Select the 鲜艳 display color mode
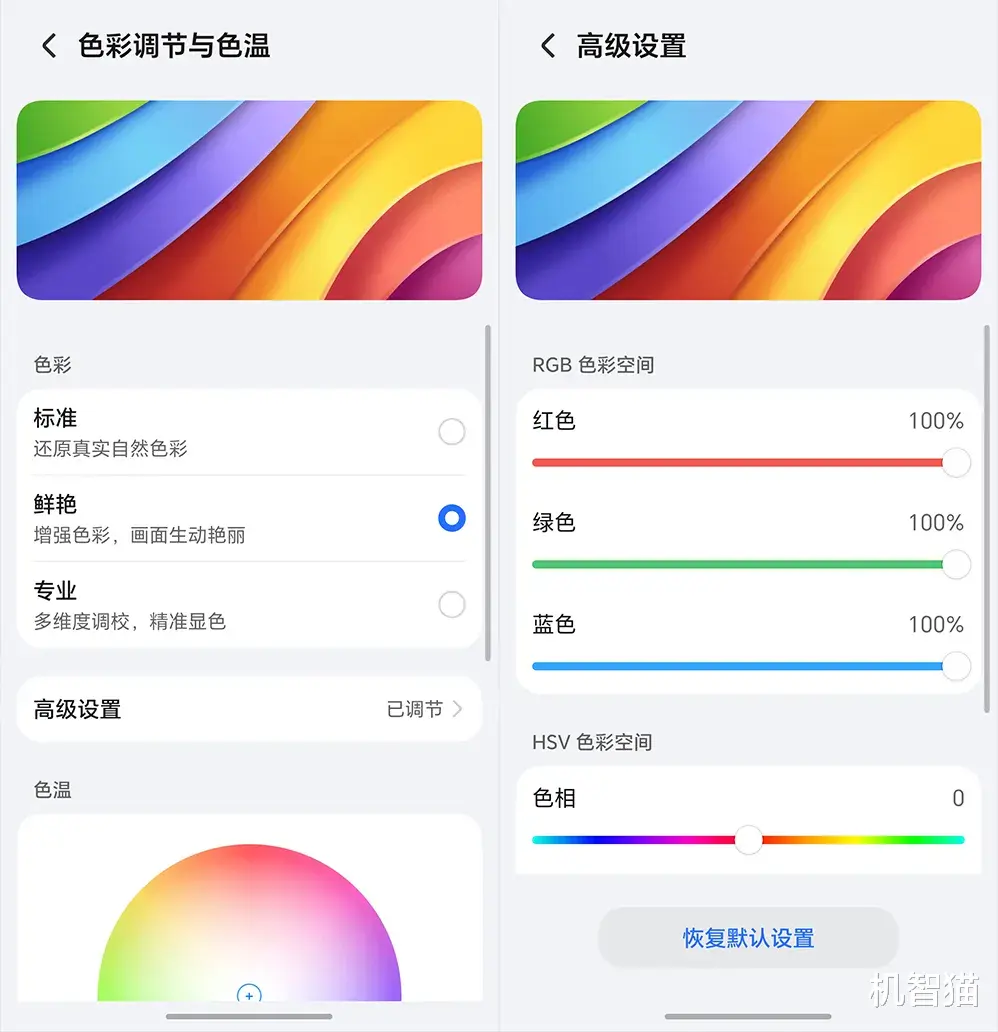 (x=451, y=518)
